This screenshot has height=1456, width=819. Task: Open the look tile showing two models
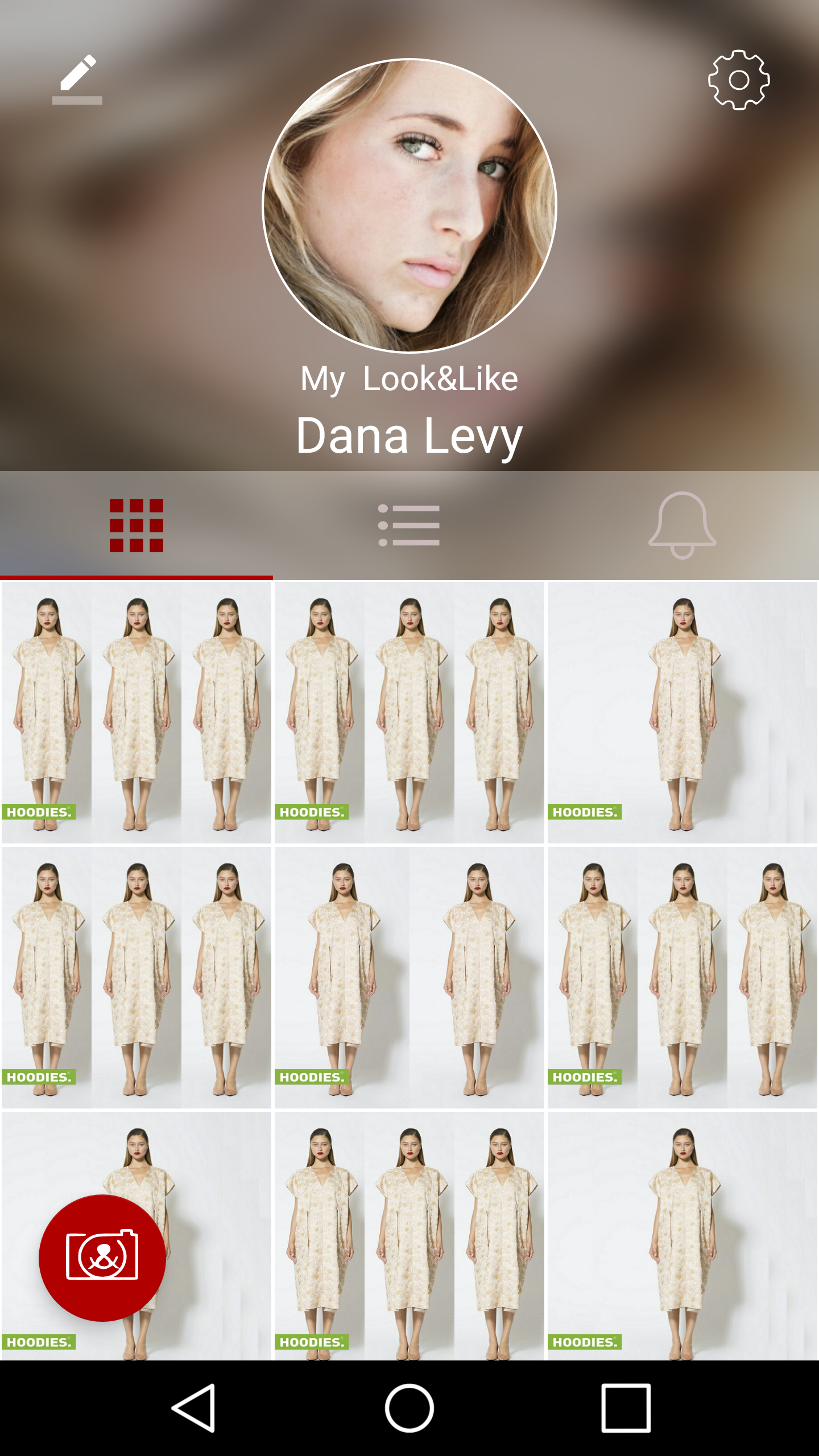(x=409, y=977)
